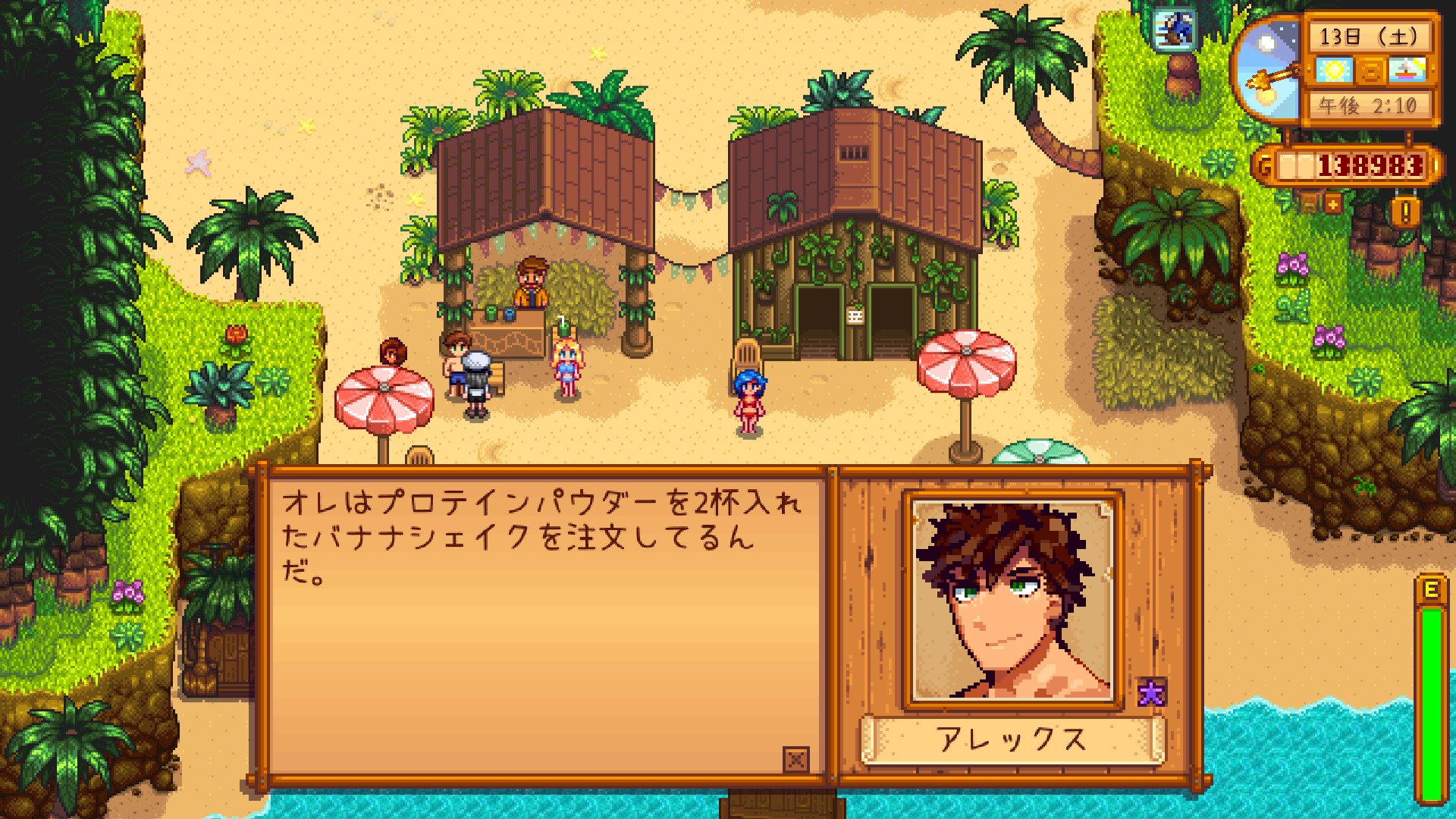Close Alex's dialogue box
The image size is (1456, 819).
795,759
